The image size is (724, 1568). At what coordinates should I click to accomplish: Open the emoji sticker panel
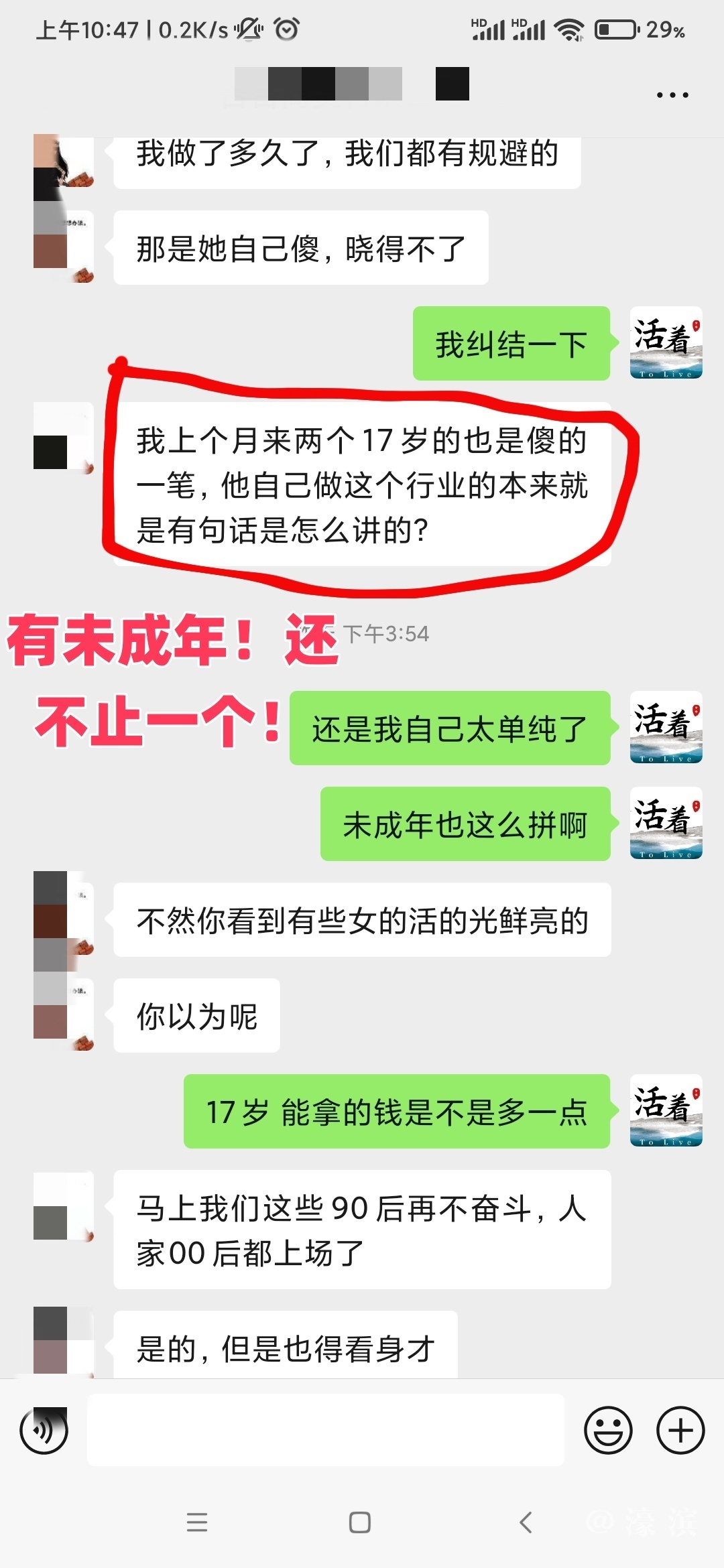pos(608,1430)
